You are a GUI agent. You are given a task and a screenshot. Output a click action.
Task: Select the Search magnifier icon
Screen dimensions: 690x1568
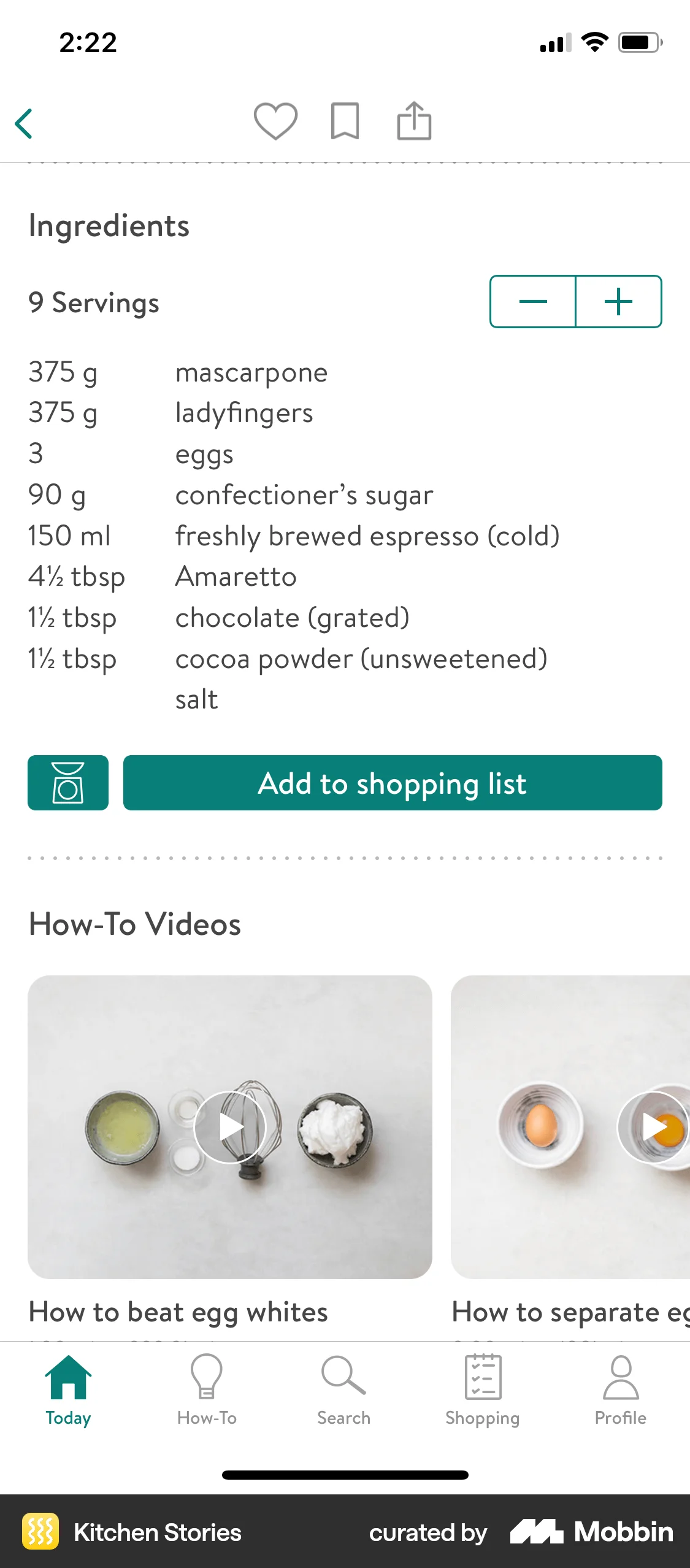[343, 1393]
